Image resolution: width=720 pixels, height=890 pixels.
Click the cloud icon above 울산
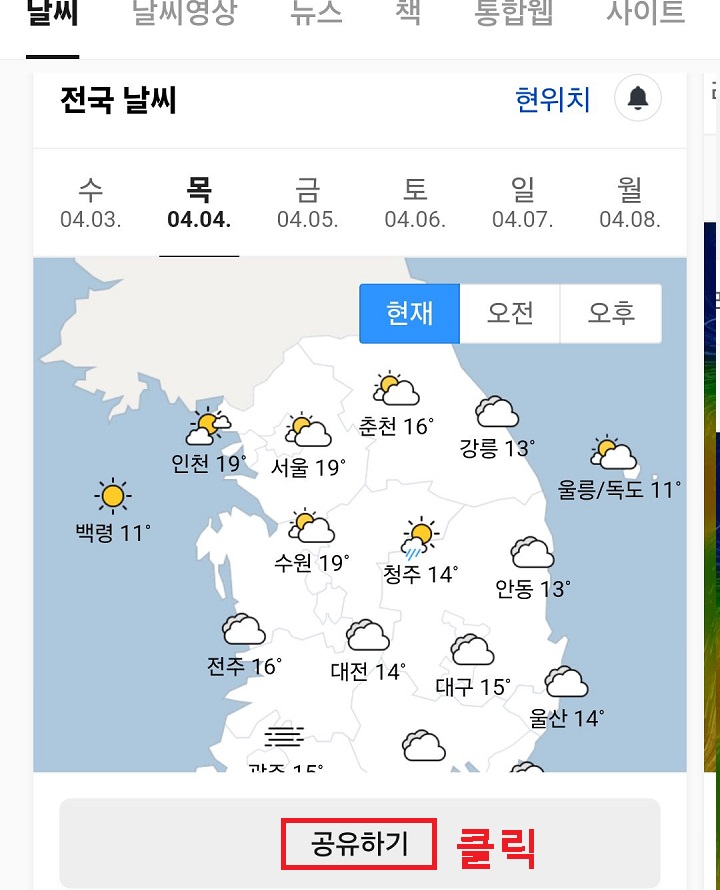[568, 681]
